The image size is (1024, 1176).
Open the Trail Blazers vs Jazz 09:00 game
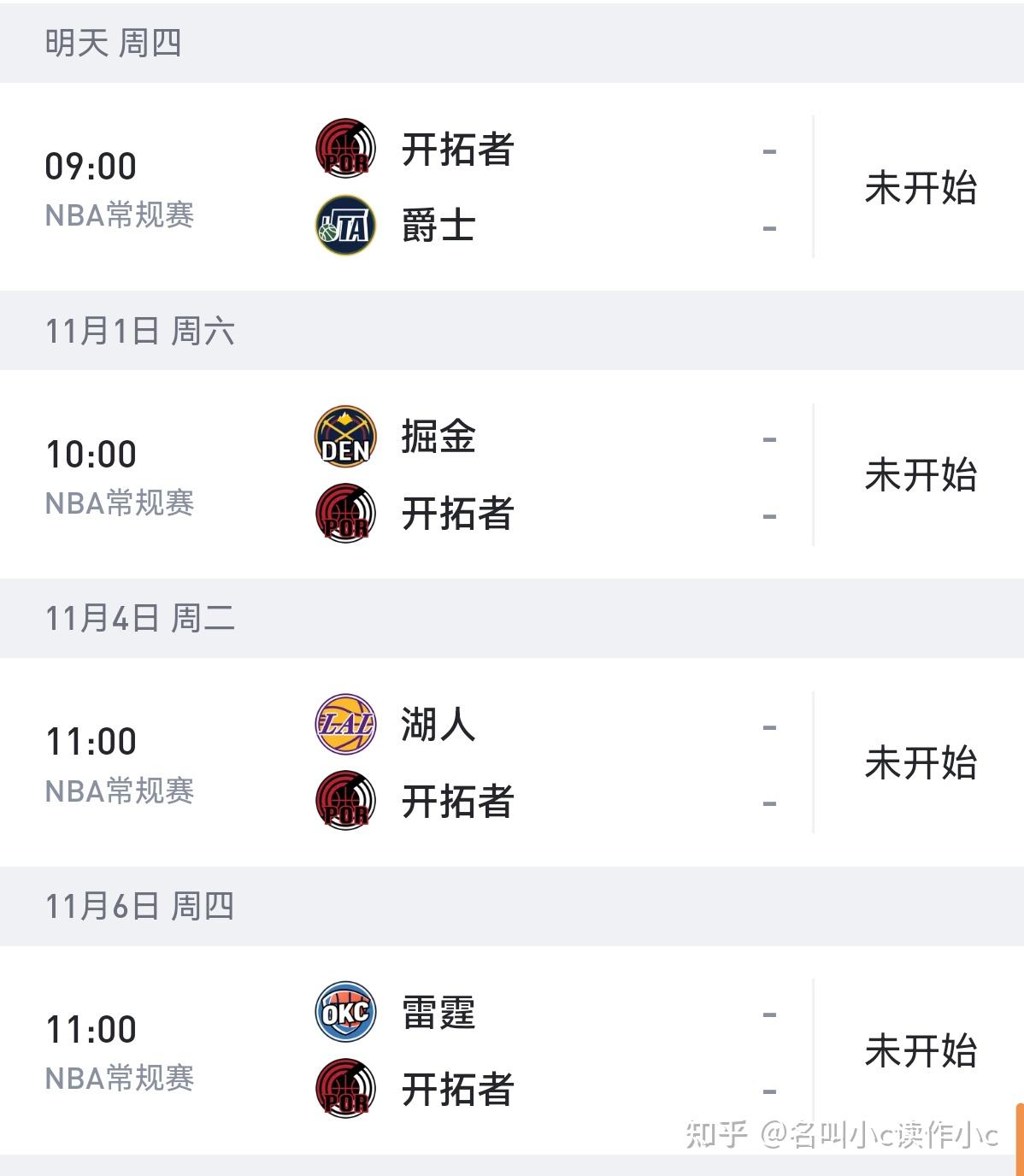point(511,187)
